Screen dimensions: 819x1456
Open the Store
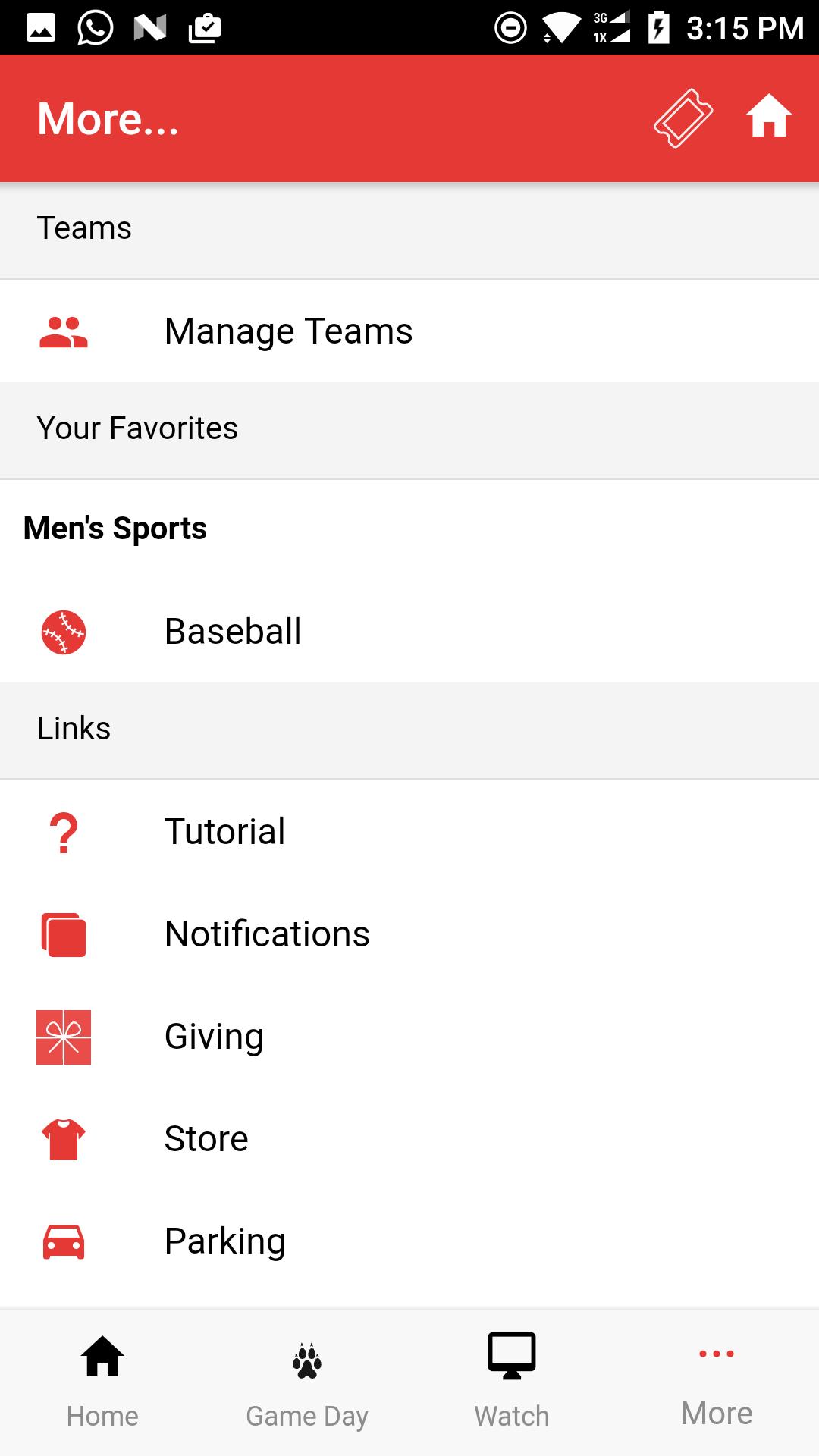[206, 1139]
